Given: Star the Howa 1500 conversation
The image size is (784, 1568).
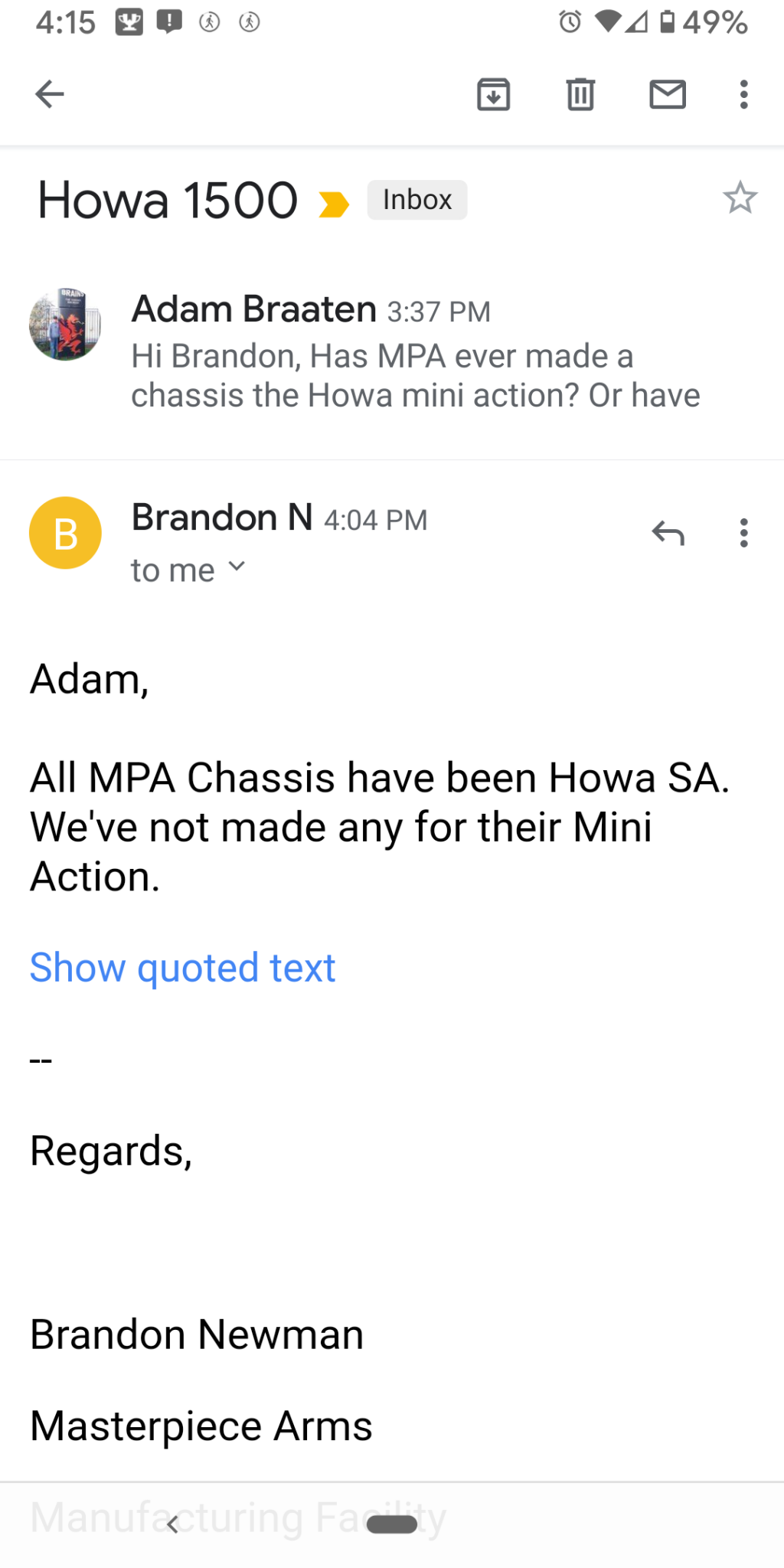Looking at the screenshot, I should [740, 198].
